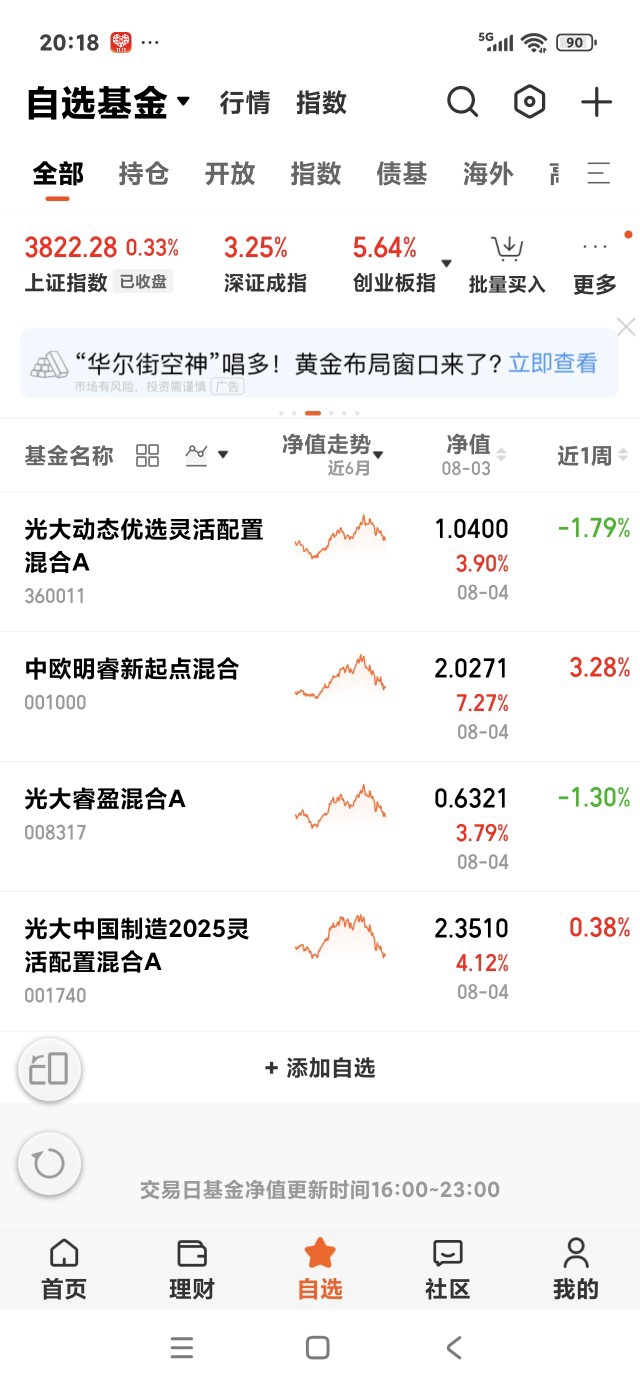Open the hexagon settings icon
The height and width of the screenshot is (1386, 640).
coord(530,102)
